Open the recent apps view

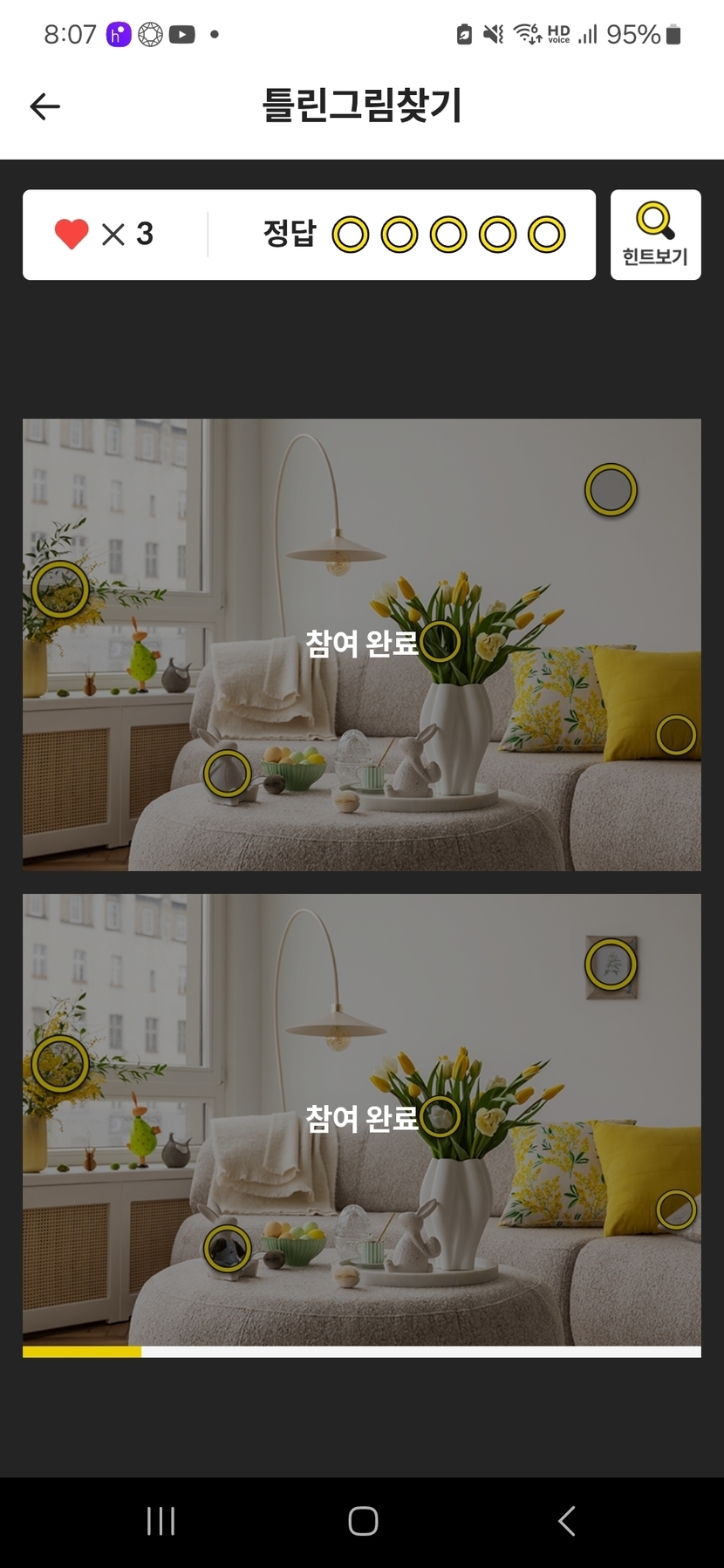(x=161, y=1521)
